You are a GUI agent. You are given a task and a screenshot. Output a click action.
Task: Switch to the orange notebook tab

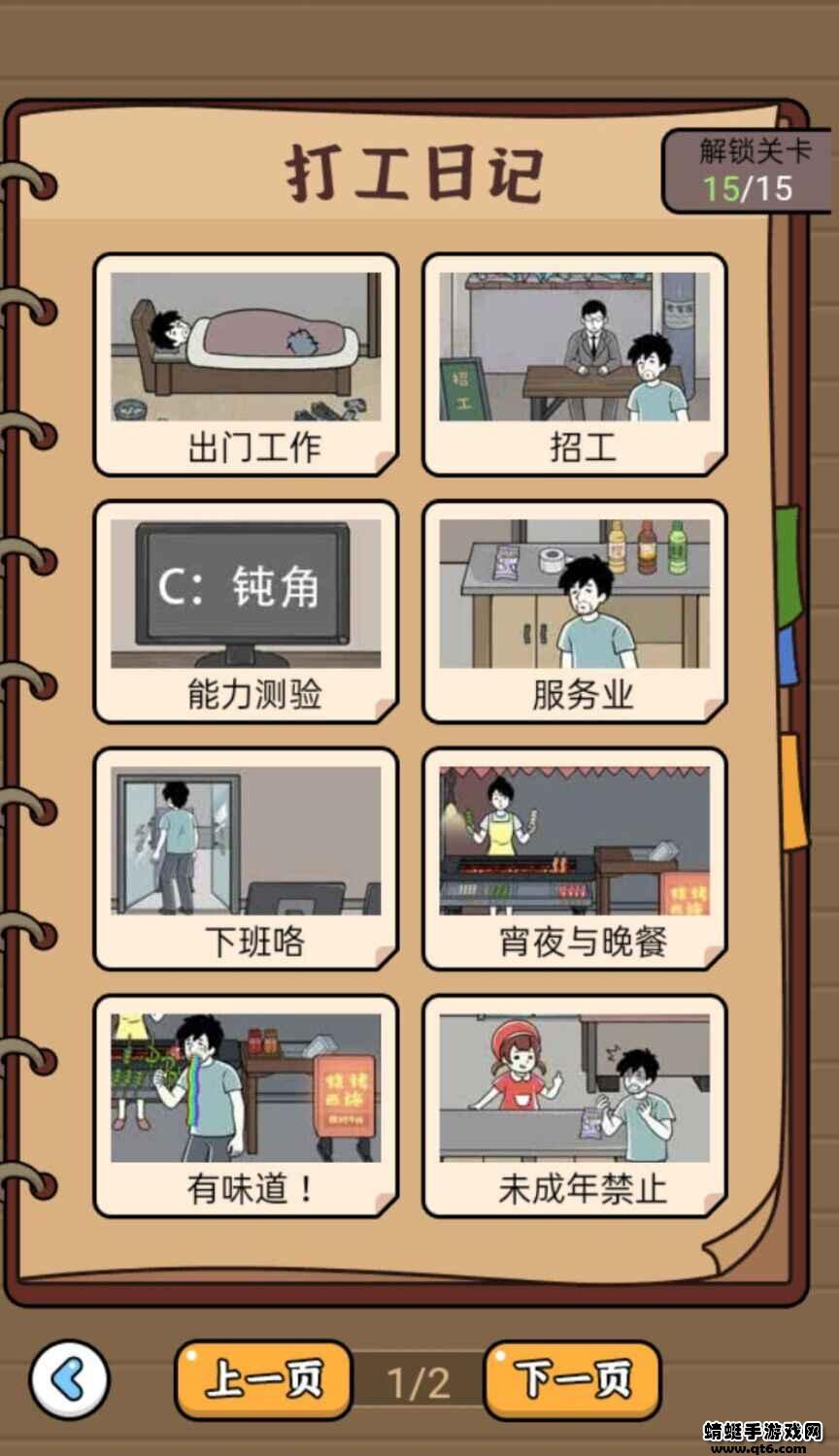pyautogui.click(x=793, y=792)
